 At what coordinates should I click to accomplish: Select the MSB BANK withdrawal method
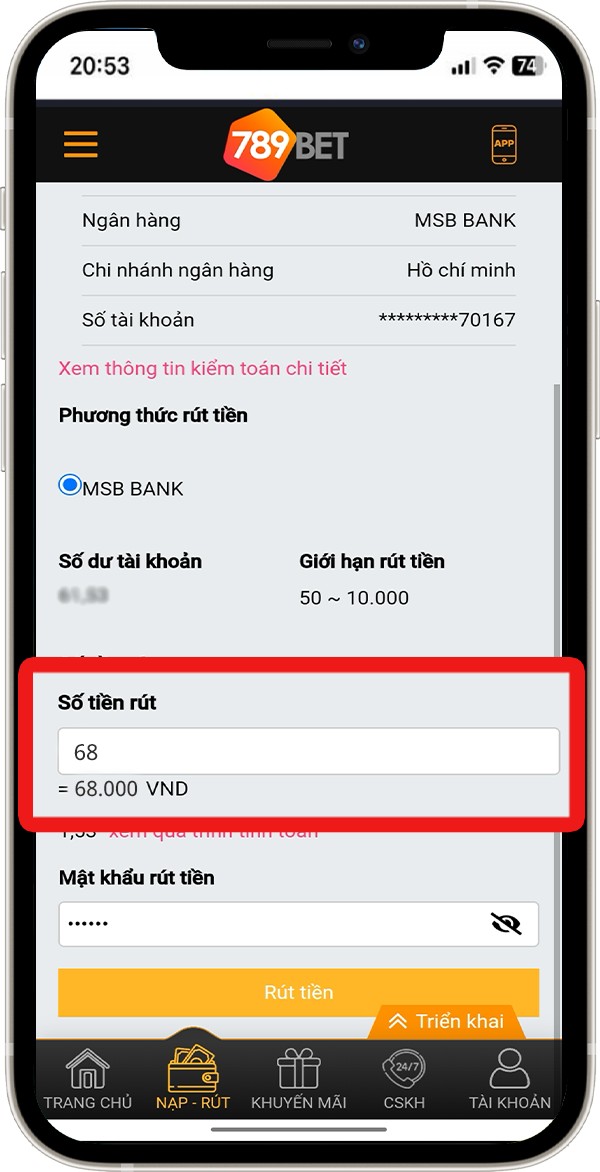(70, 486)
